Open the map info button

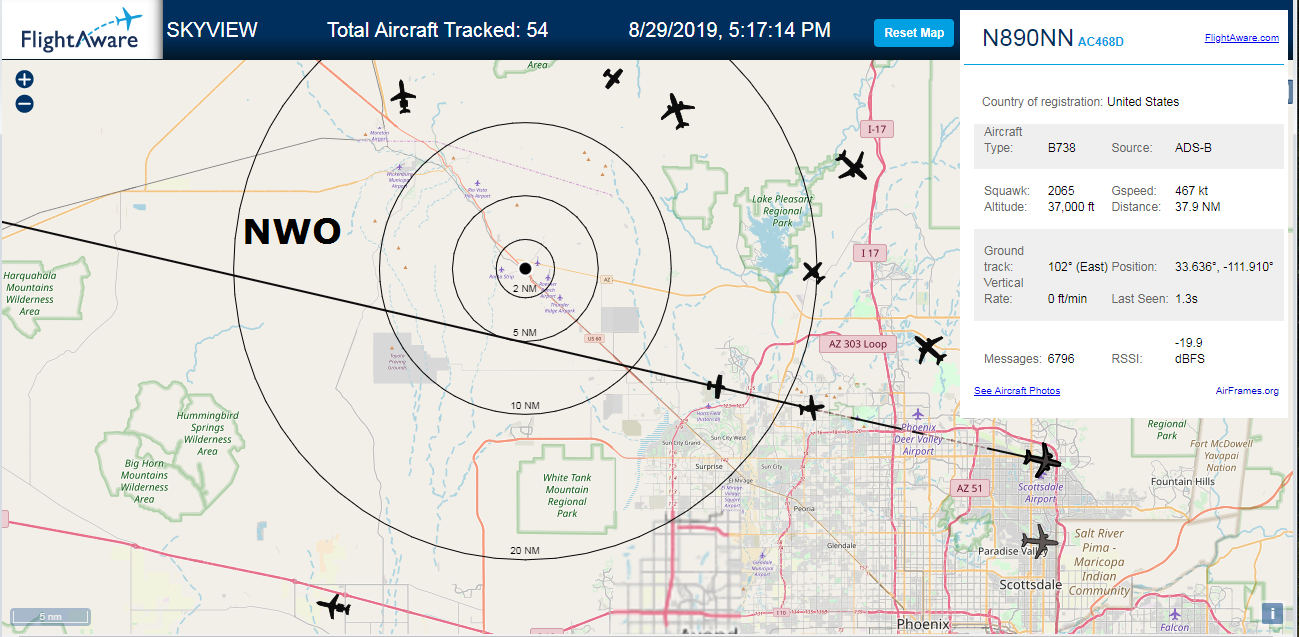1272,614
